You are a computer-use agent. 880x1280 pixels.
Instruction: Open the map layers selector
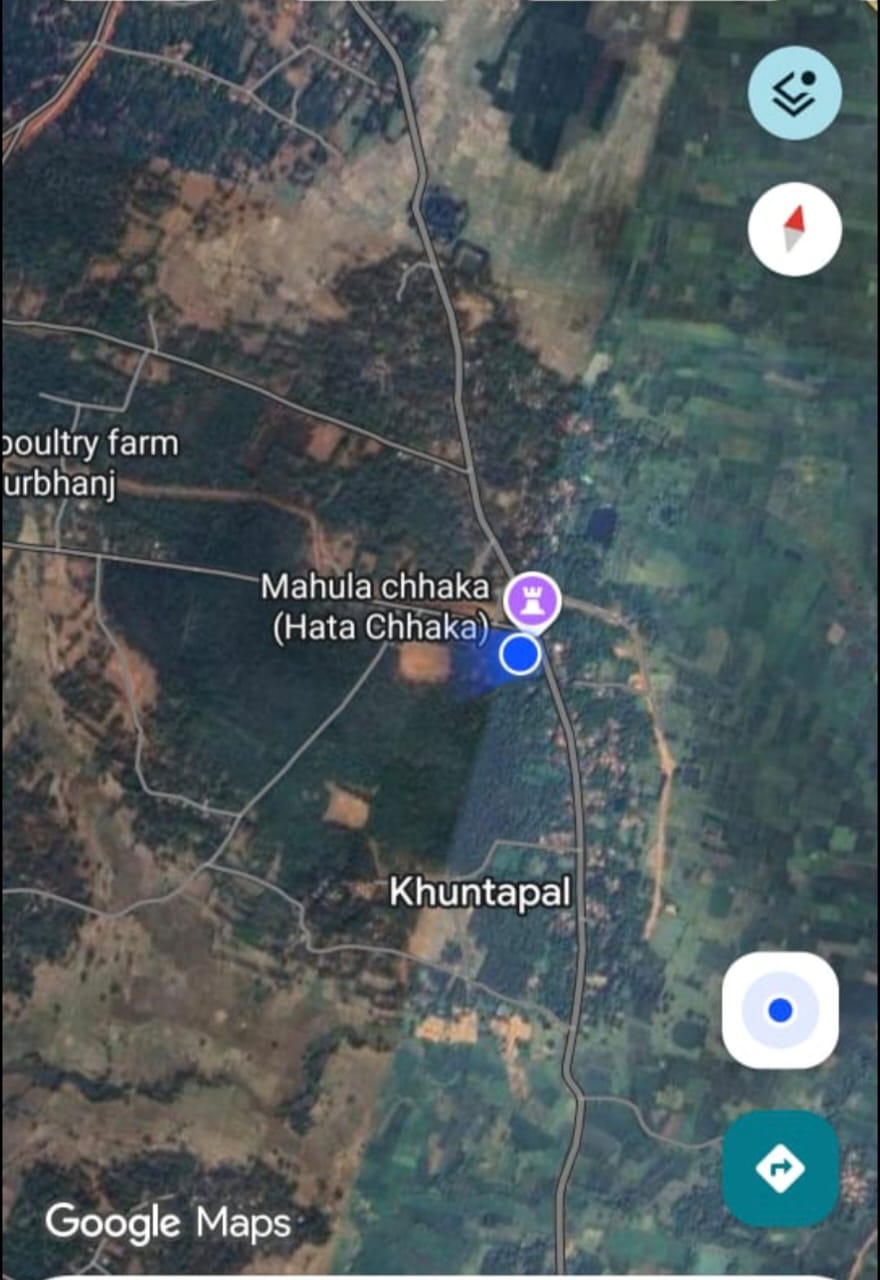point(794,92)
